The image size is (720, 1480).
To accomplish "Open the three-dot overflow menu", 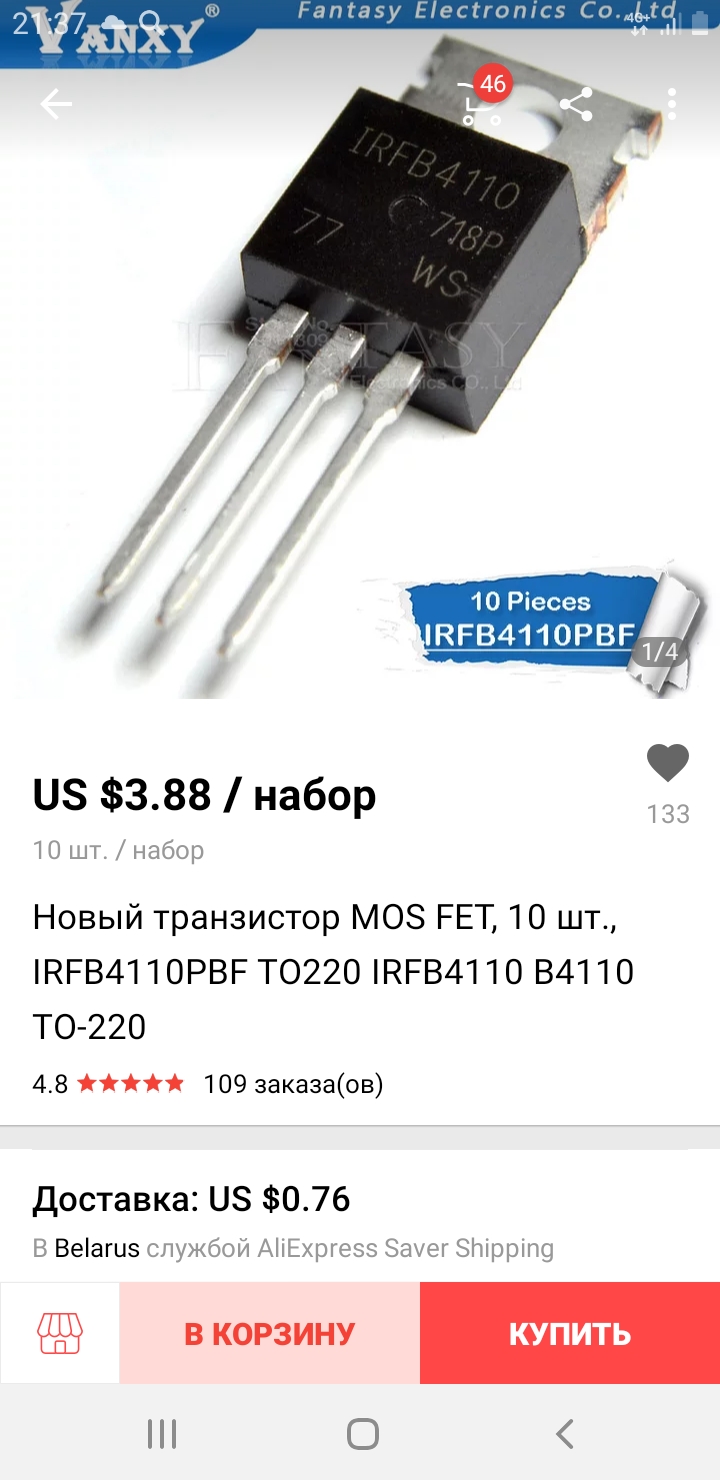I will [672, 104].
